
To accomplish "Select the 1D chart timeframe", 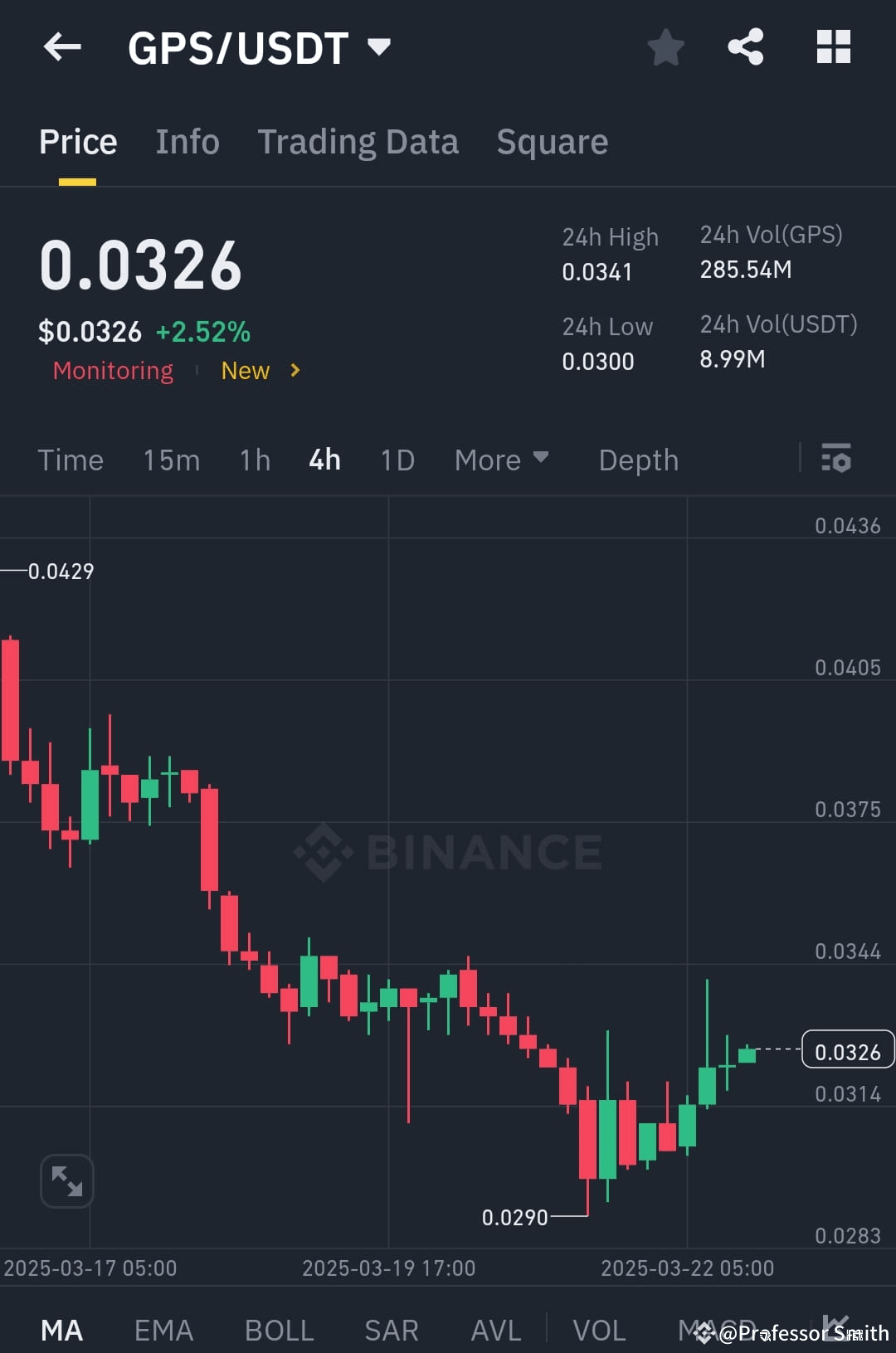I will coord(397,459).
